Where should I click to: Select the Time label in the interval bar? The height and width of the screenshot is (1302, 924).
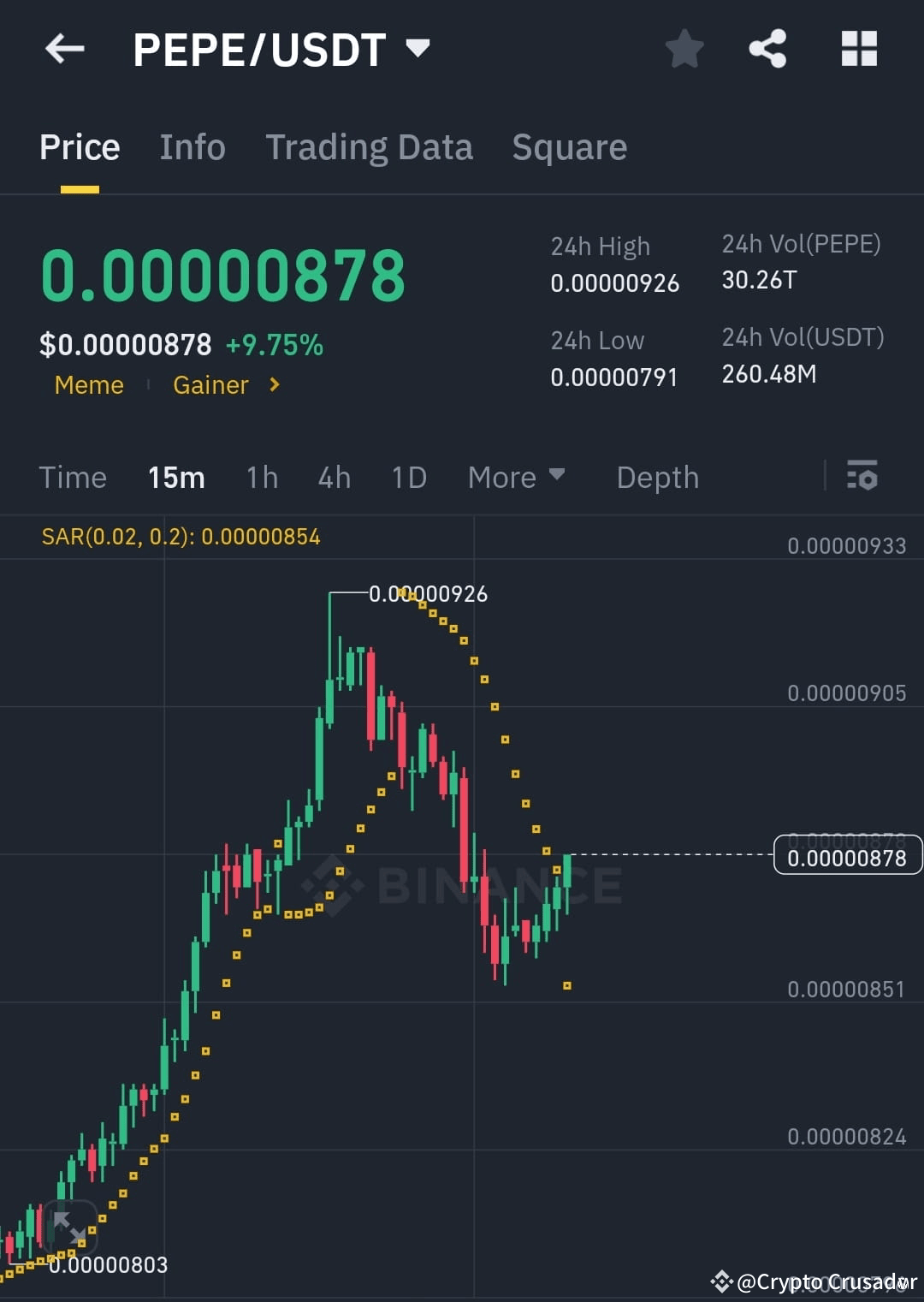click(x=73, y=477)
